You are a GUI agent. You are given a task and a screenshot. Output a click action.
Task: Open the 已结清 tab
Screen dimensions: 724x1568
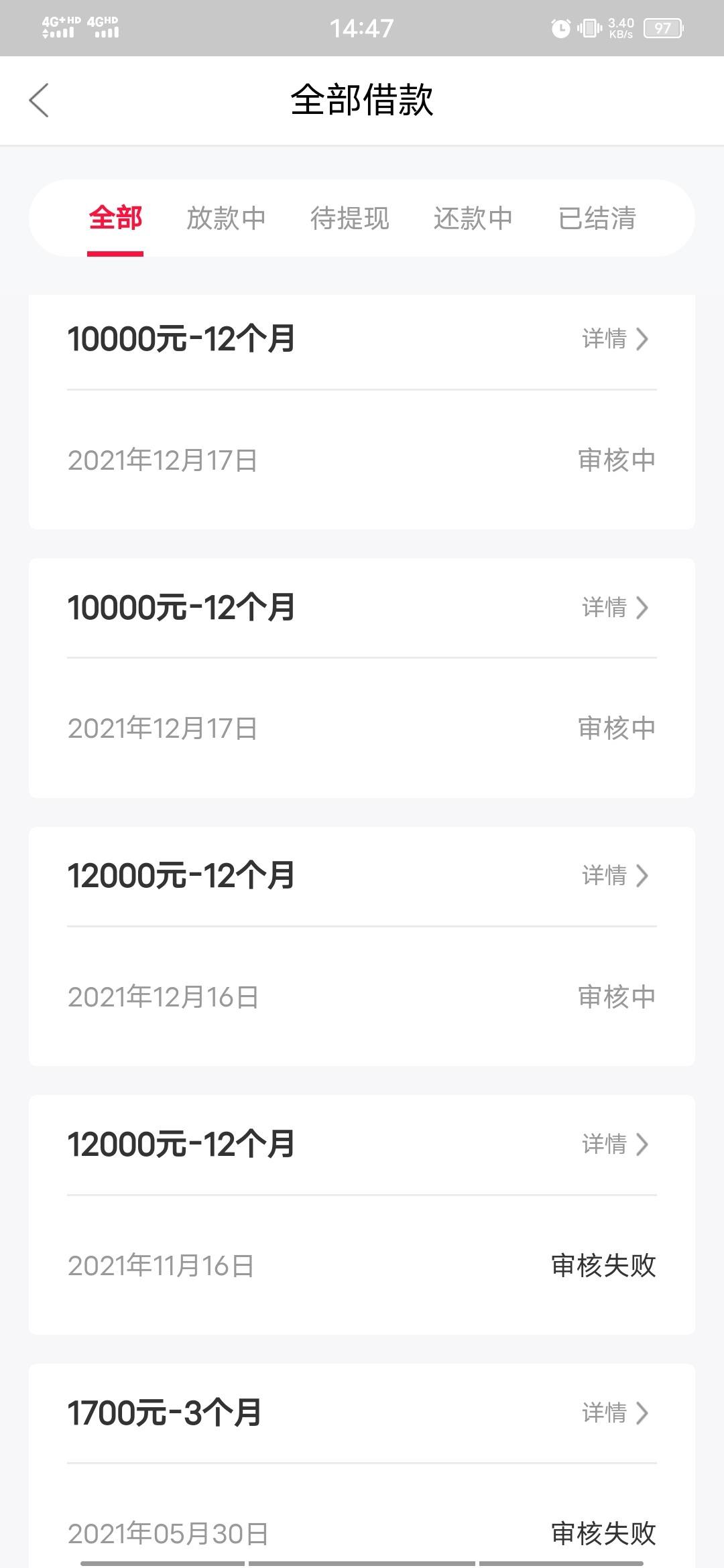pos(597,218)
